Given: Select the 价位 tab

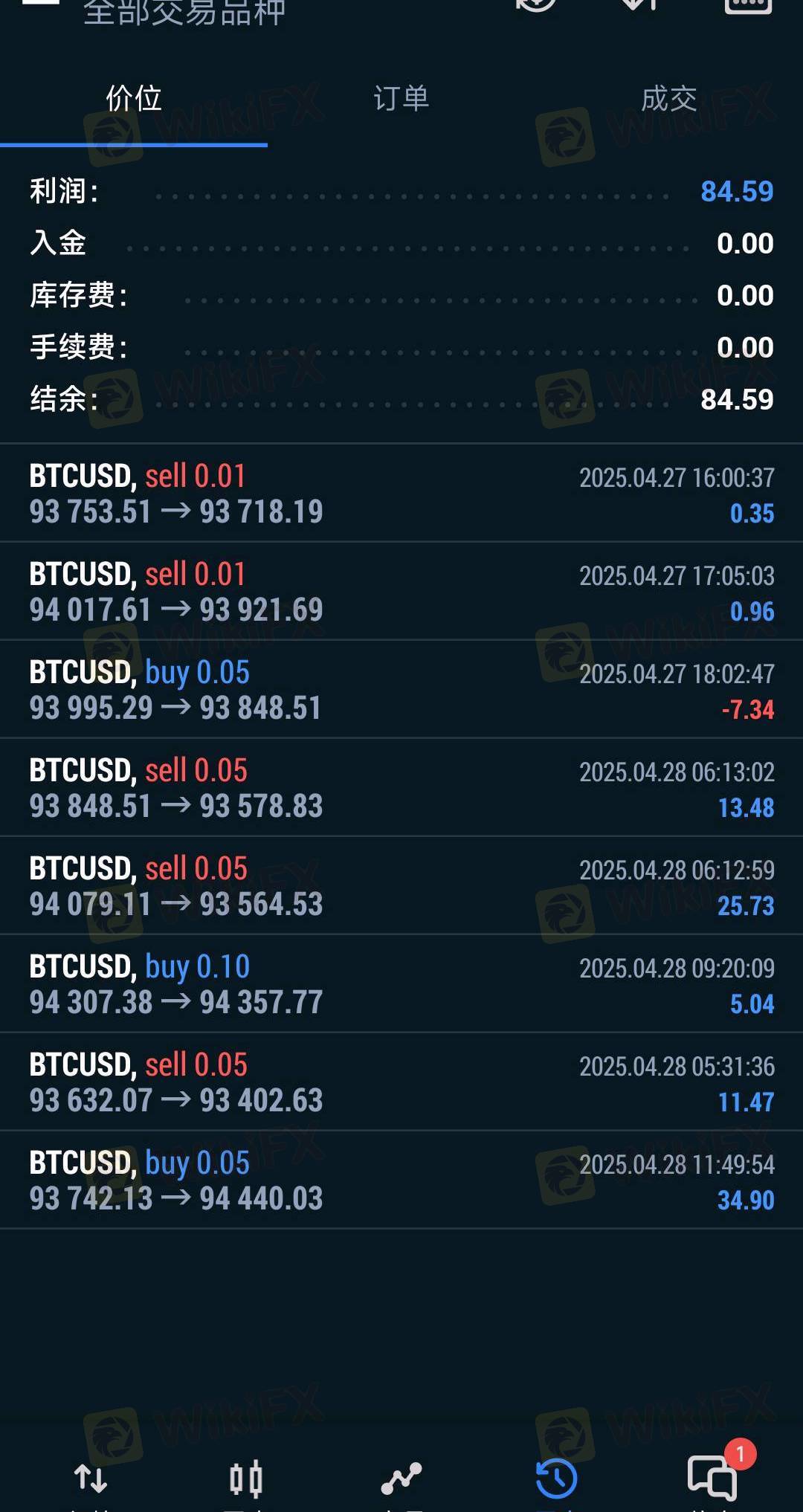Looking at the screenshot, I should pos(134,99).
